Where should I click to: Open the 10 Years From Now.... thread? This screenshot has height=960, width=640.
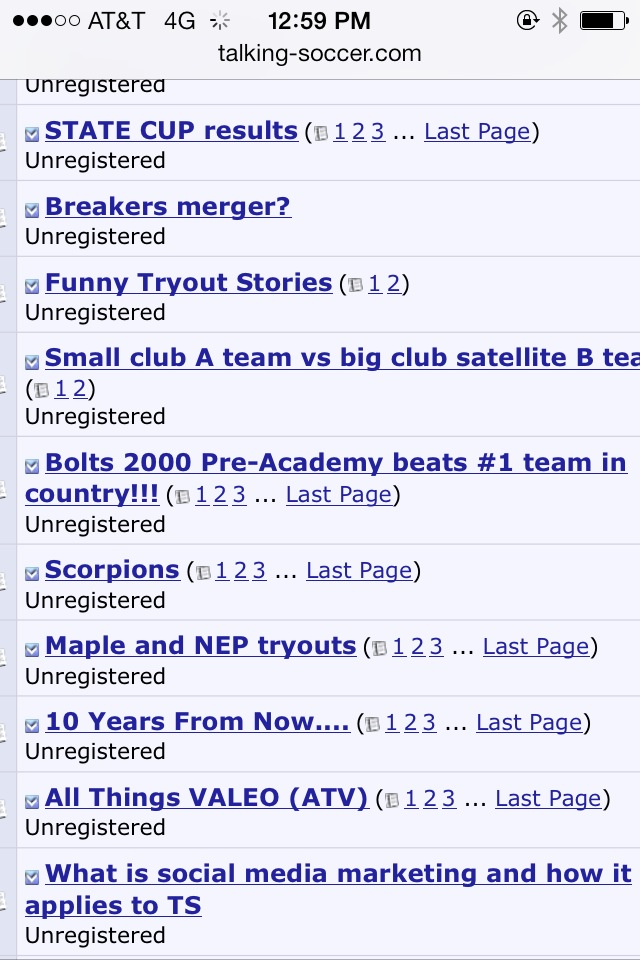[x=197, y=722]
